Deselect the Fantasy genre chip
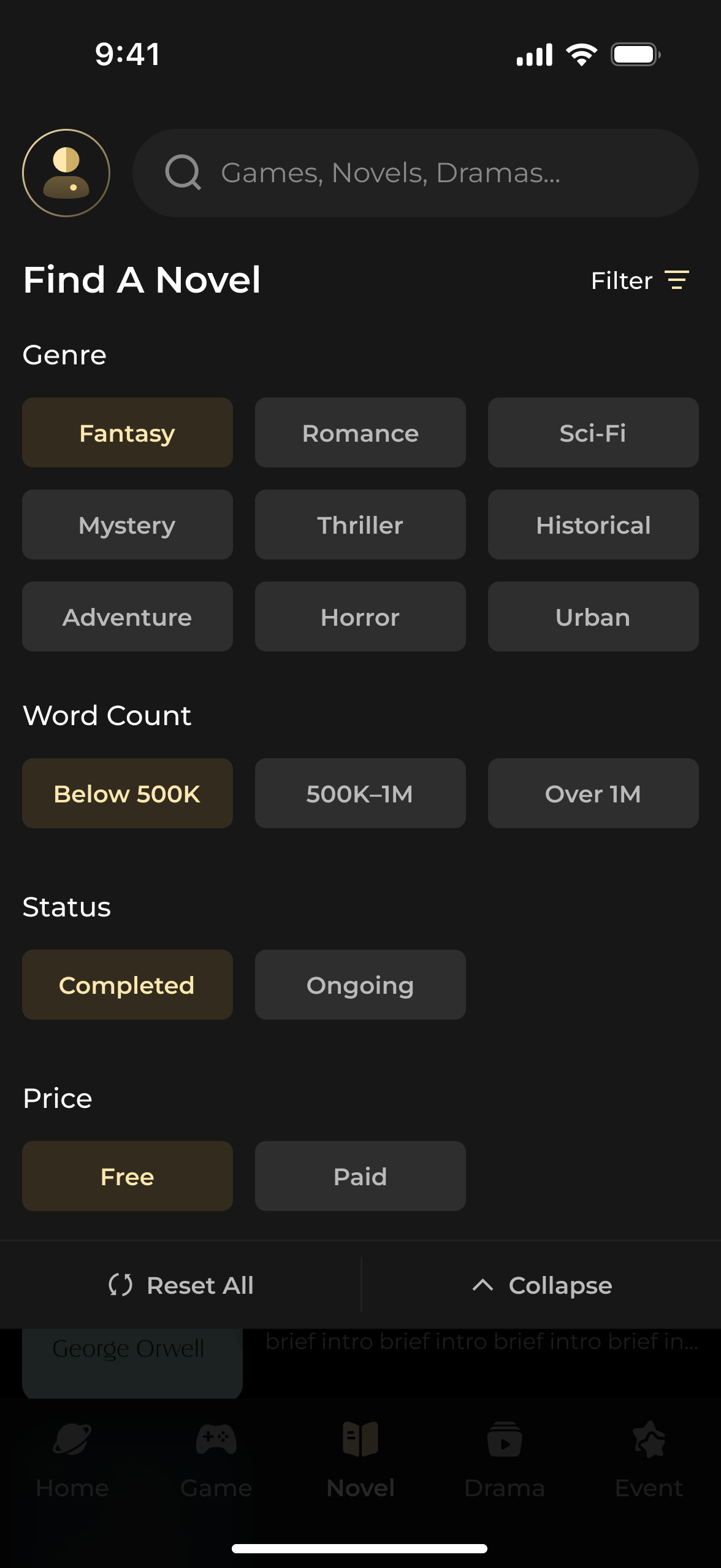The height and width of the screenshot is (1568, 721). (x=128, y=433)
